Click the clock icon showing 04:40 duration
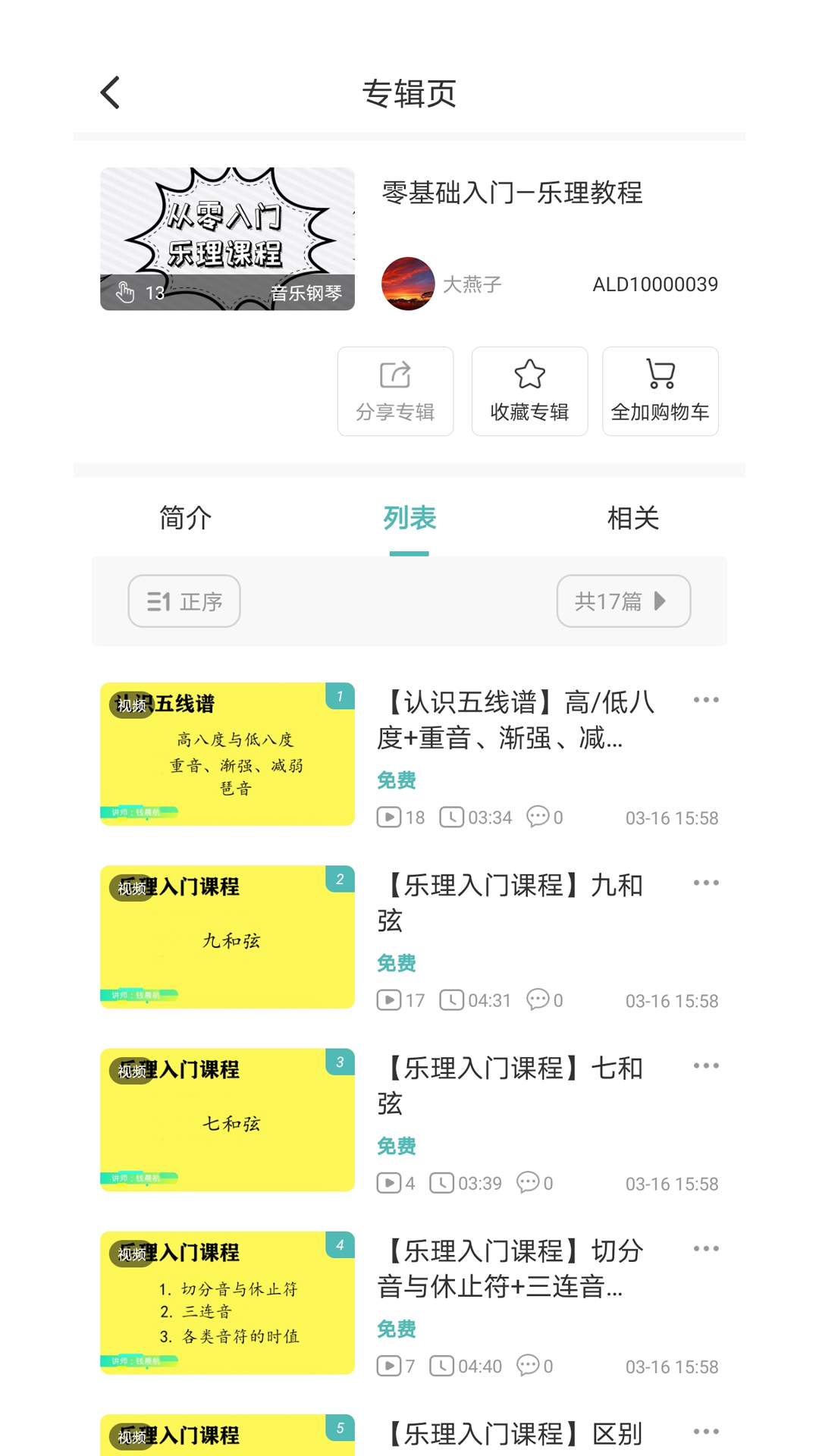This screenshot has height=1456, width=819. [x=444, y=1365]
